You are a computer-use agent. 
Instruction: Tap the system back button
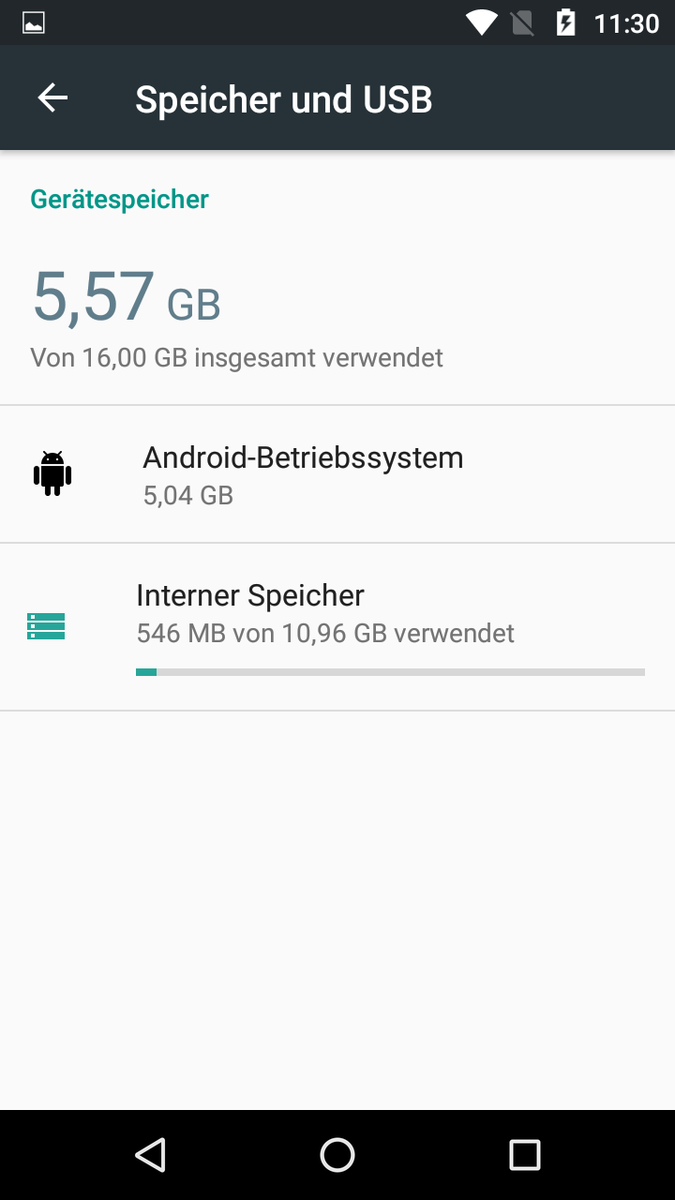point(150,1155)
